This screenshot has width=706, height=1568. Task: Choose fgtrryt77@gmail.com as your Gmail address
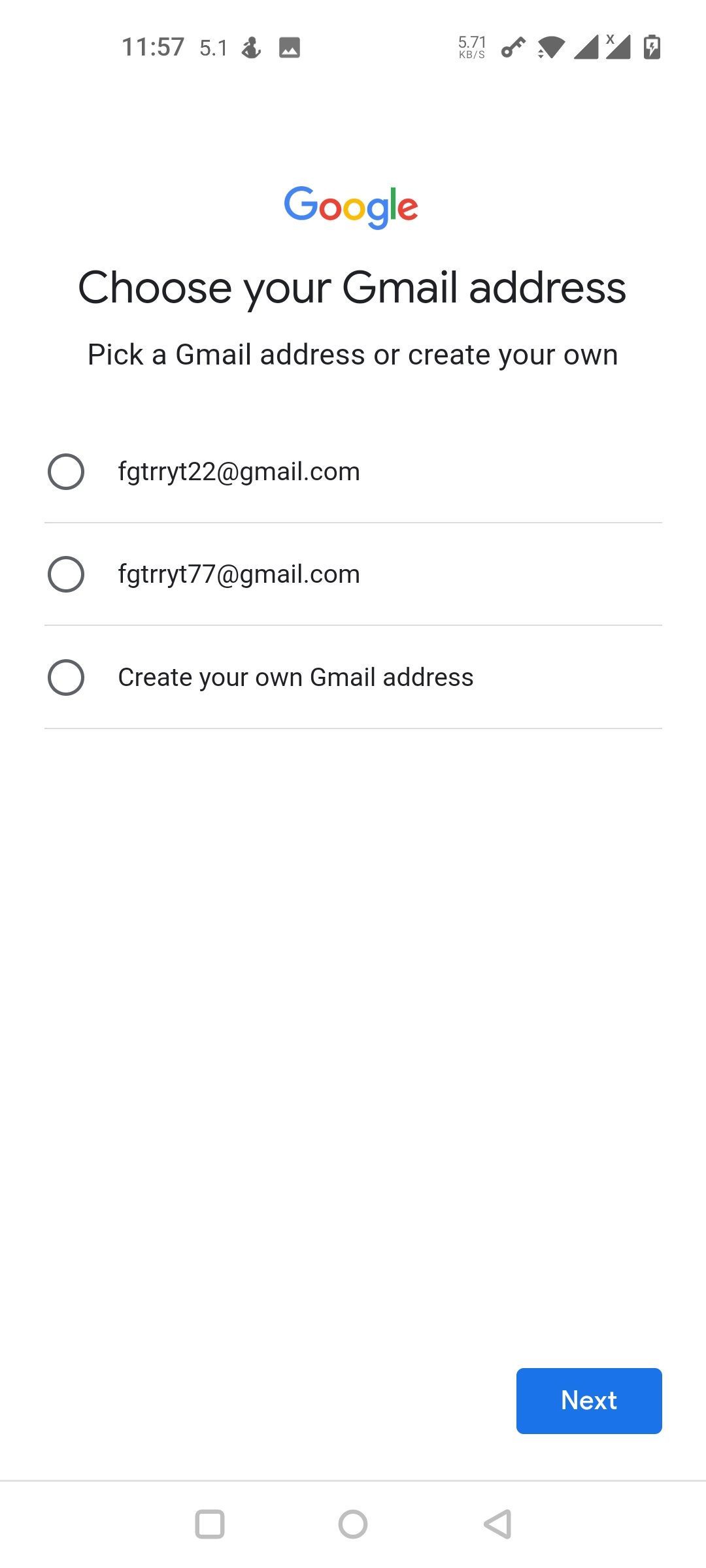[x=353, y=574]
